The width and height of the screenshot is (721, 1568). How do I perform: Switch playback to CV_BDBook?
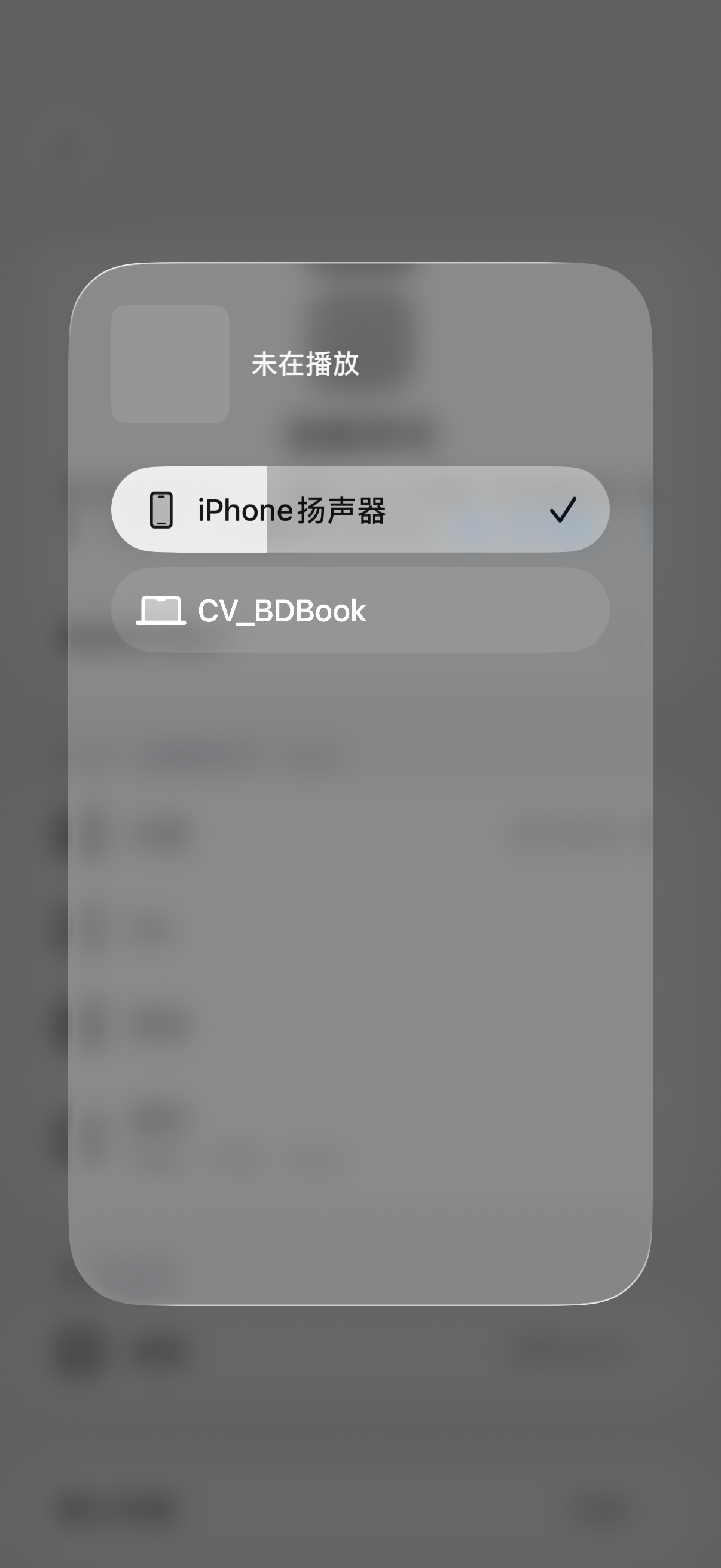tap(359, 610)
